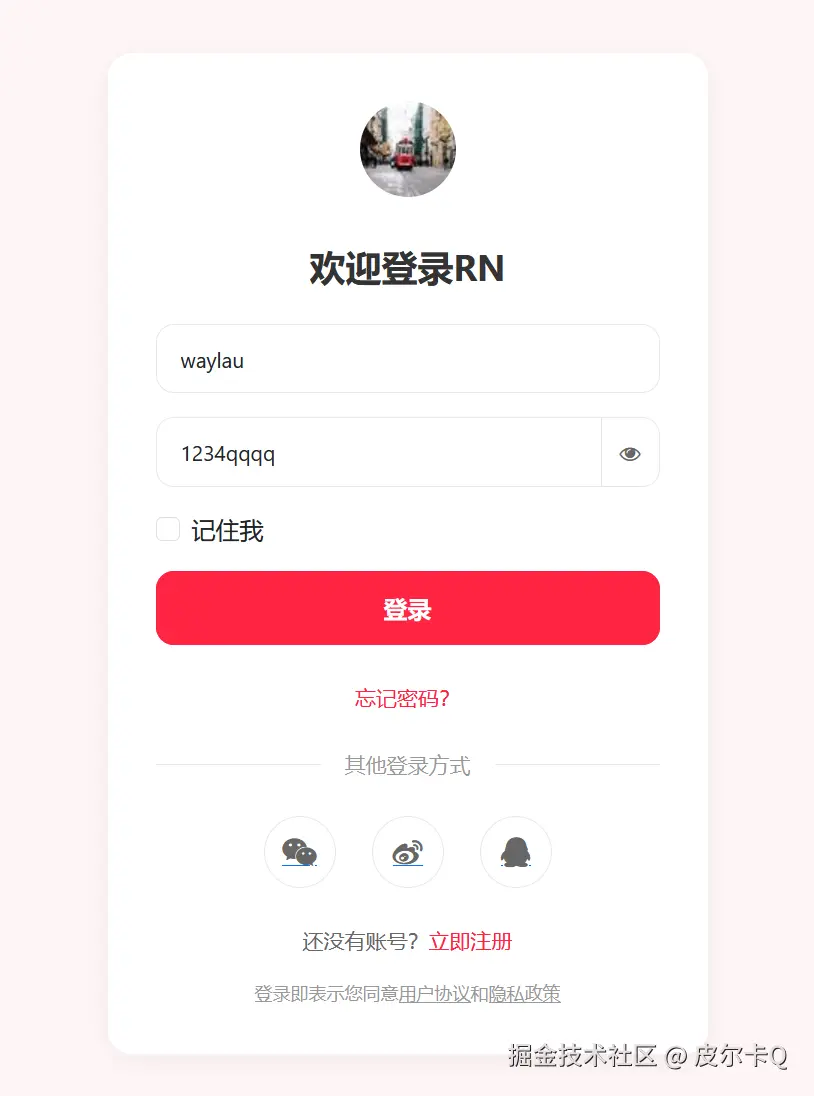
Task: Open the 隐私政策 link
Action: pyautogui.click(x=524, y=994)
